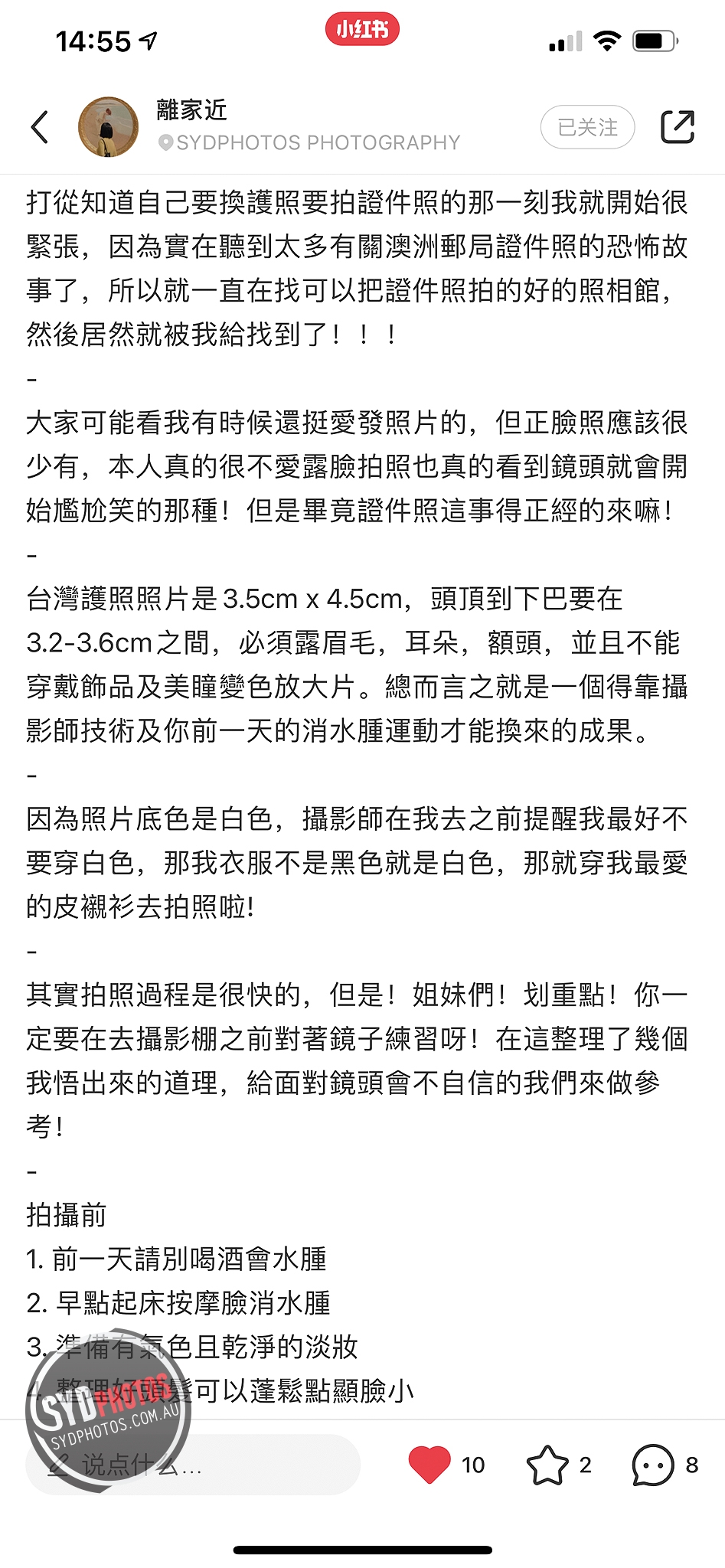This screenshot has width=725, height=1568.
Task: Go back using the top-left arrow
Action: click(x=40, y=127)
